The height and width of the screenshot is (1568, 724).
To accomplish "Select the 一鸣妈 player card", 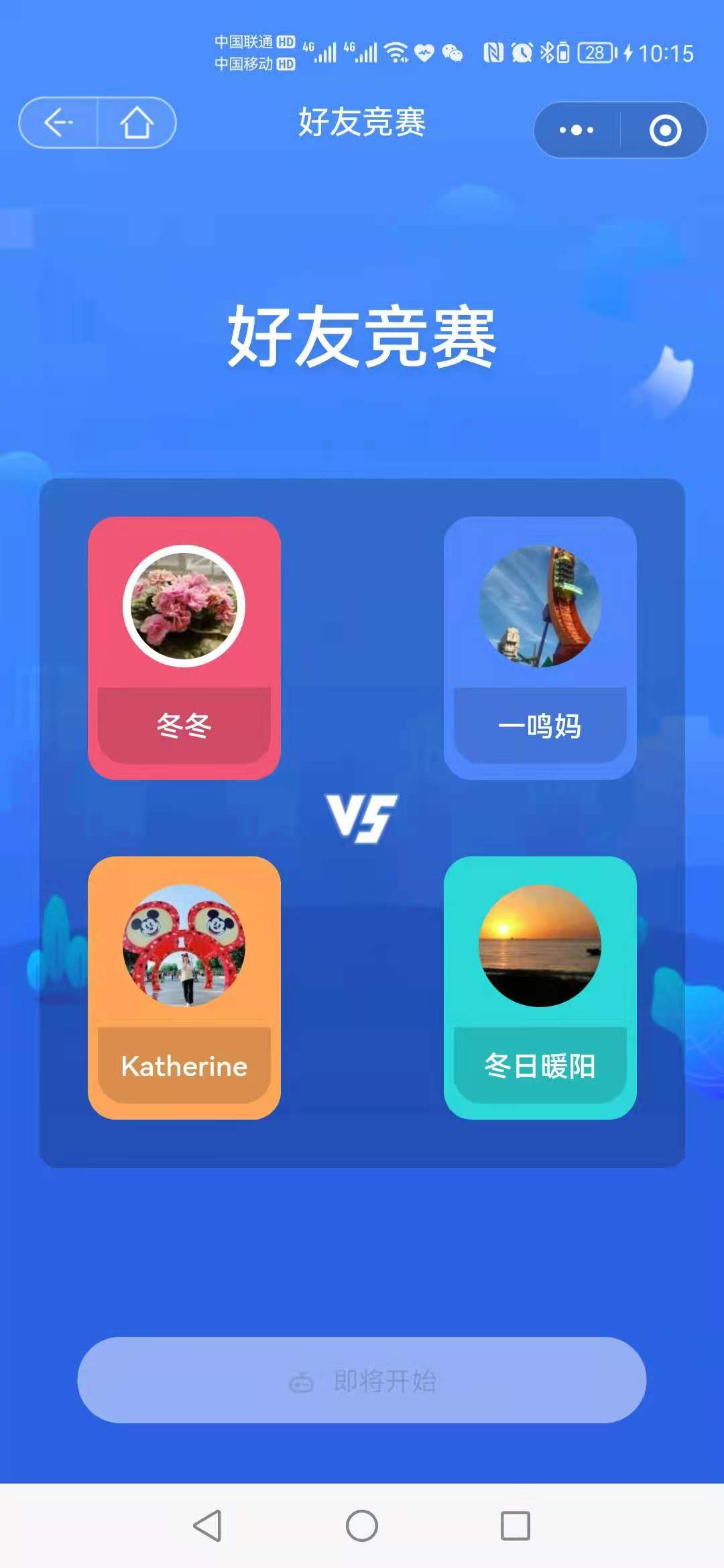I will [540, 647].
